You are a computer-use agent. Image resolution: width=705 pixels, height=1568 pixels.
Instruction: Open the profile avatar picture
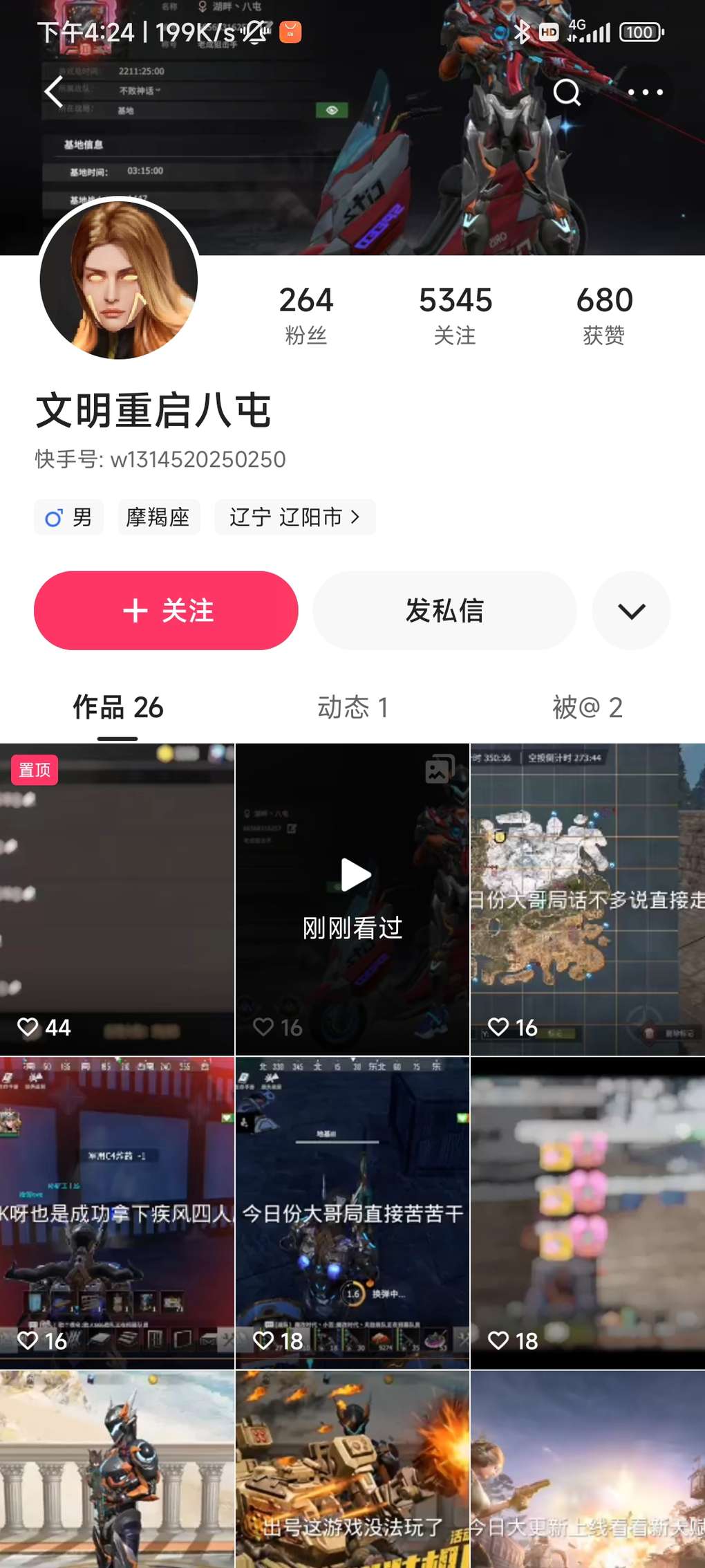[x=119, y=279]
